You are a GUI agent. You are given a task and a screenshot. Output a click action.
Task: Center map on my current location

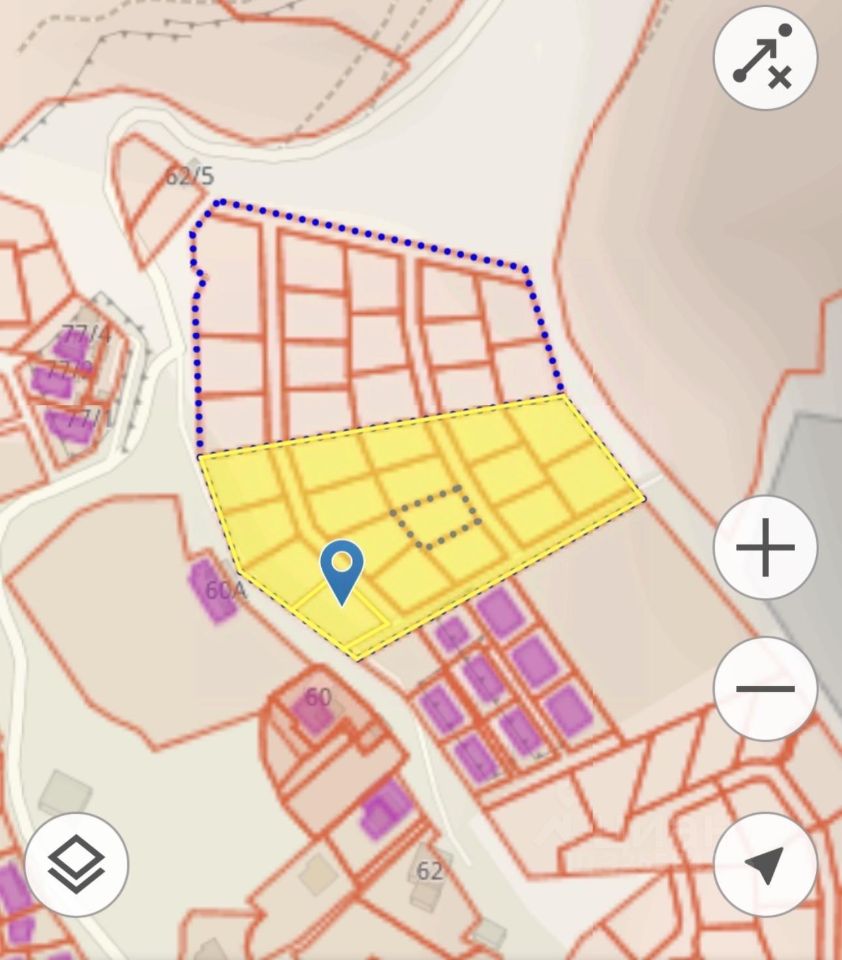tap(765, 865)
